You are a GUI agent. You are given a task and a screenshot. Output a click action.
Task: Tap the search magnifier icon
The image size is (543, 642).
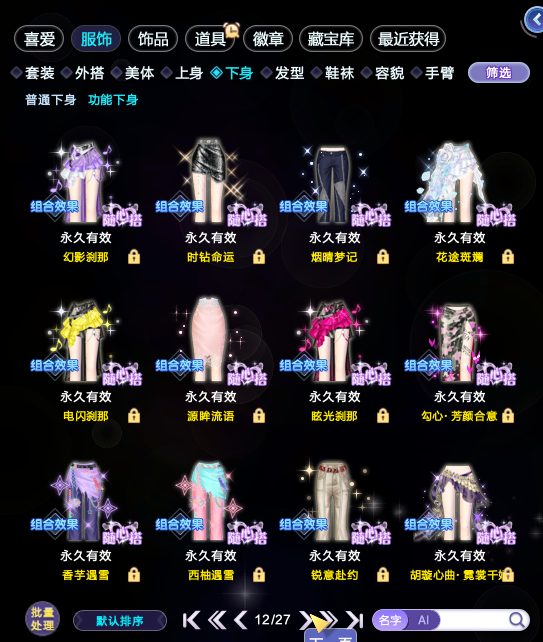516,620
